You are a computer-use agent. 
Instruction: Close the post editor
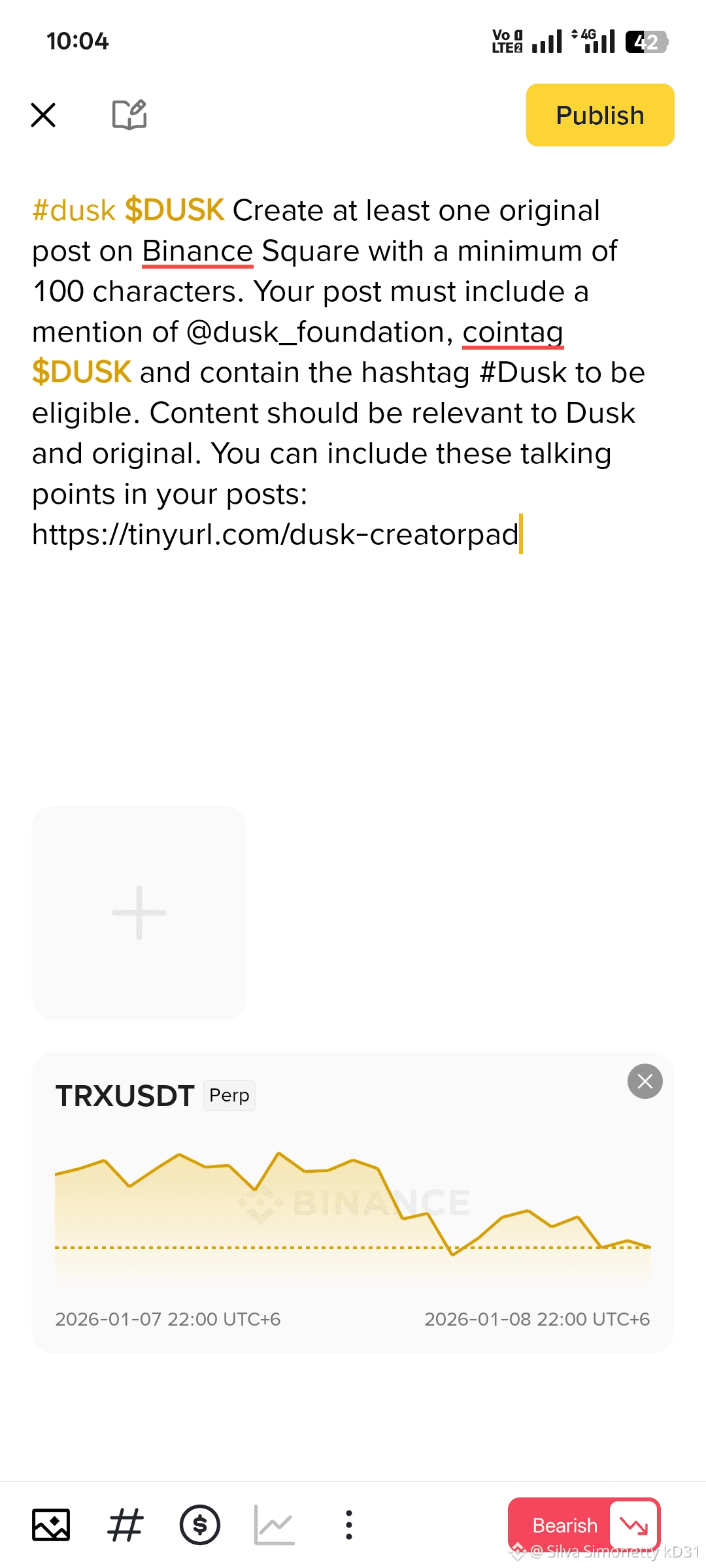43,115
